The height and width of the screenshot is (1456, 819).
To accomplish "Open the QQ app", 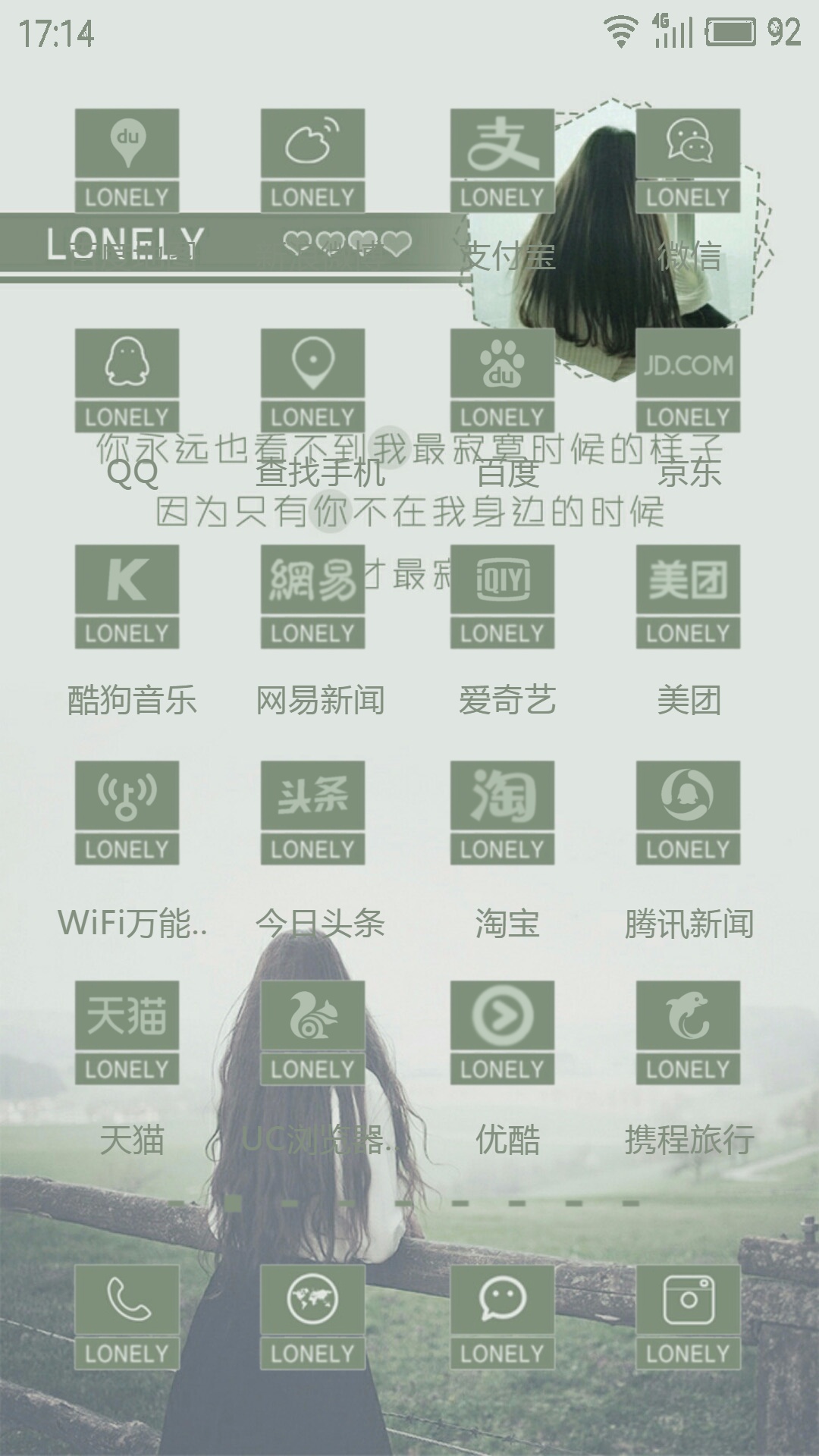I will (127, 380).
